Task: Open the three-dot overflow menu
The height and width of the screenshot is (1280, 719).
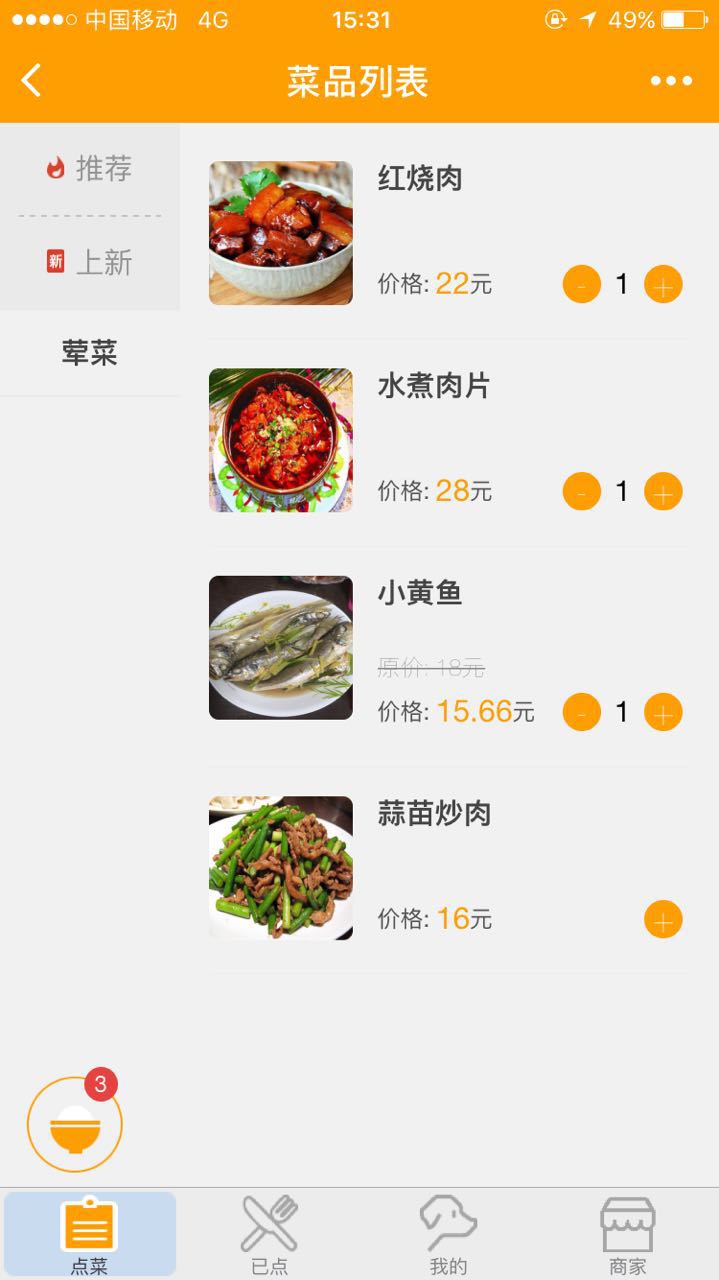Action: click(671, 81)
